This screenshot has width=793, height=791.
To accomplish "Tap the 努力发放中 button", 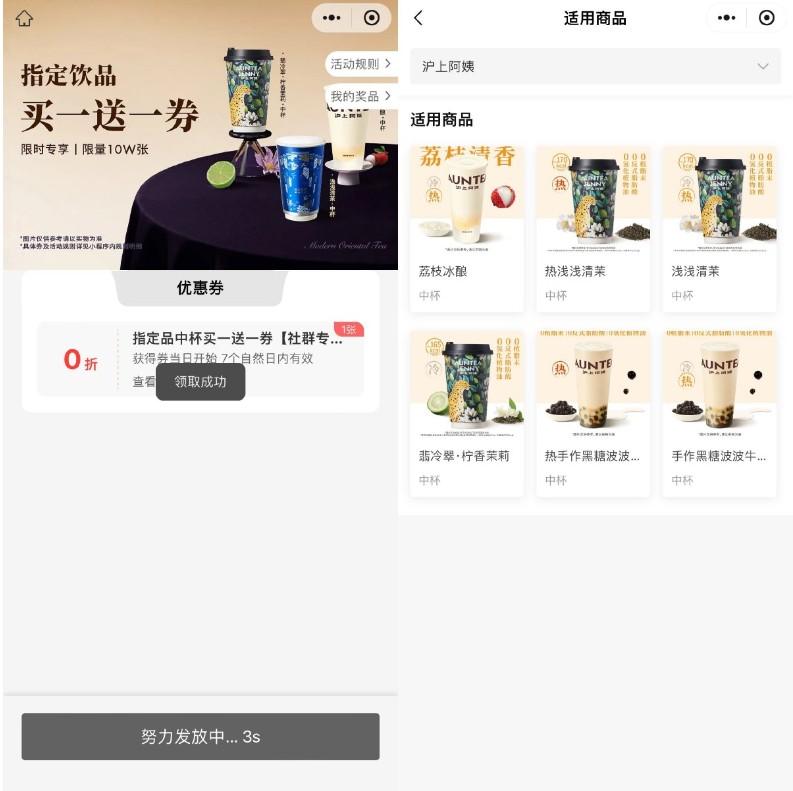I will coord(200,737).
